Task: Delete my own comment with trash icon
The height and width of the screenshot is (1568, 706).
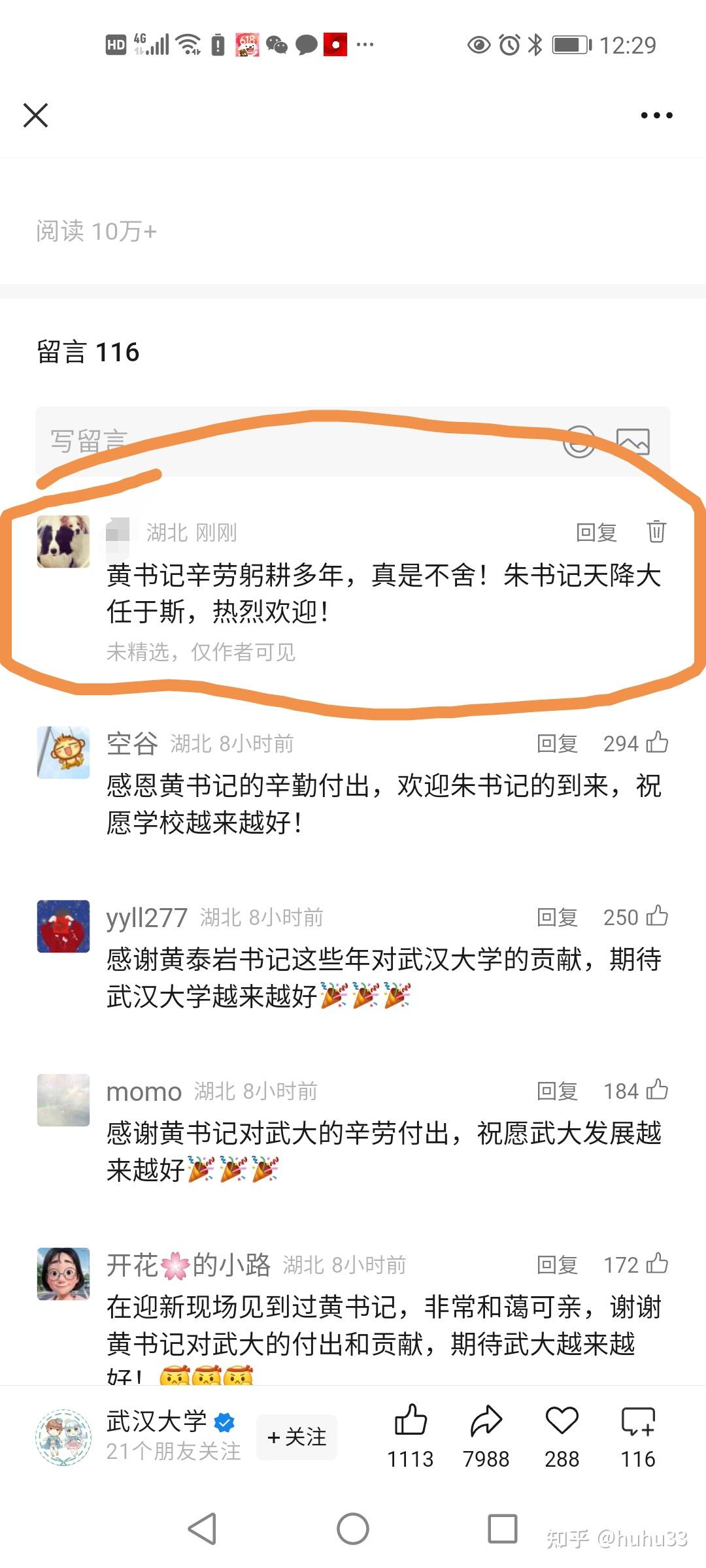Action: pyautogui.click(x=656, y=531)
